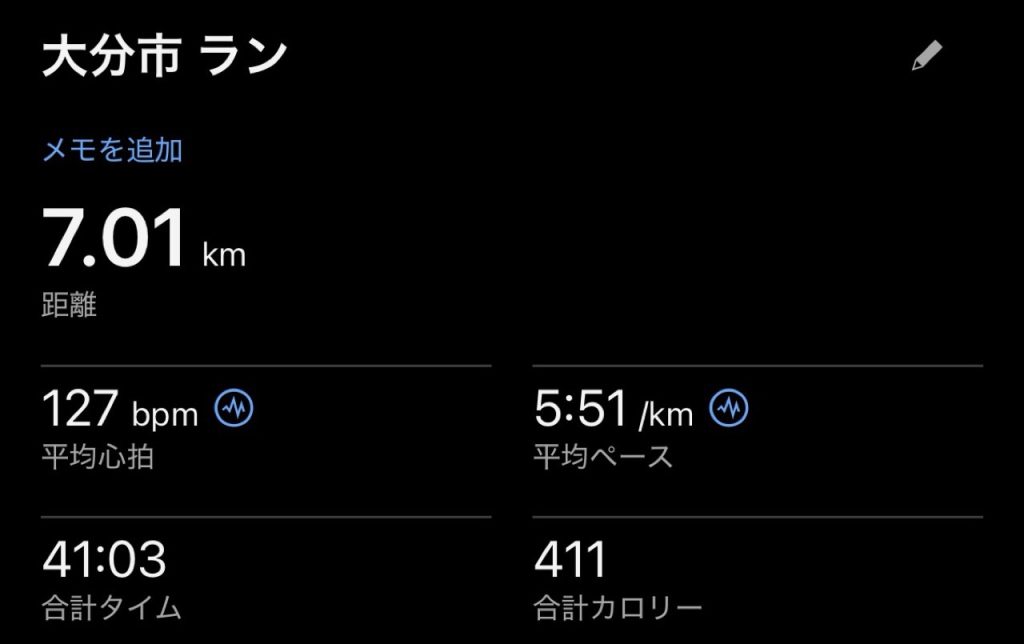Open heart rate info icon beside 127 bpm
The height and width of the screenshot is (644, 1024).
(235, 408)
